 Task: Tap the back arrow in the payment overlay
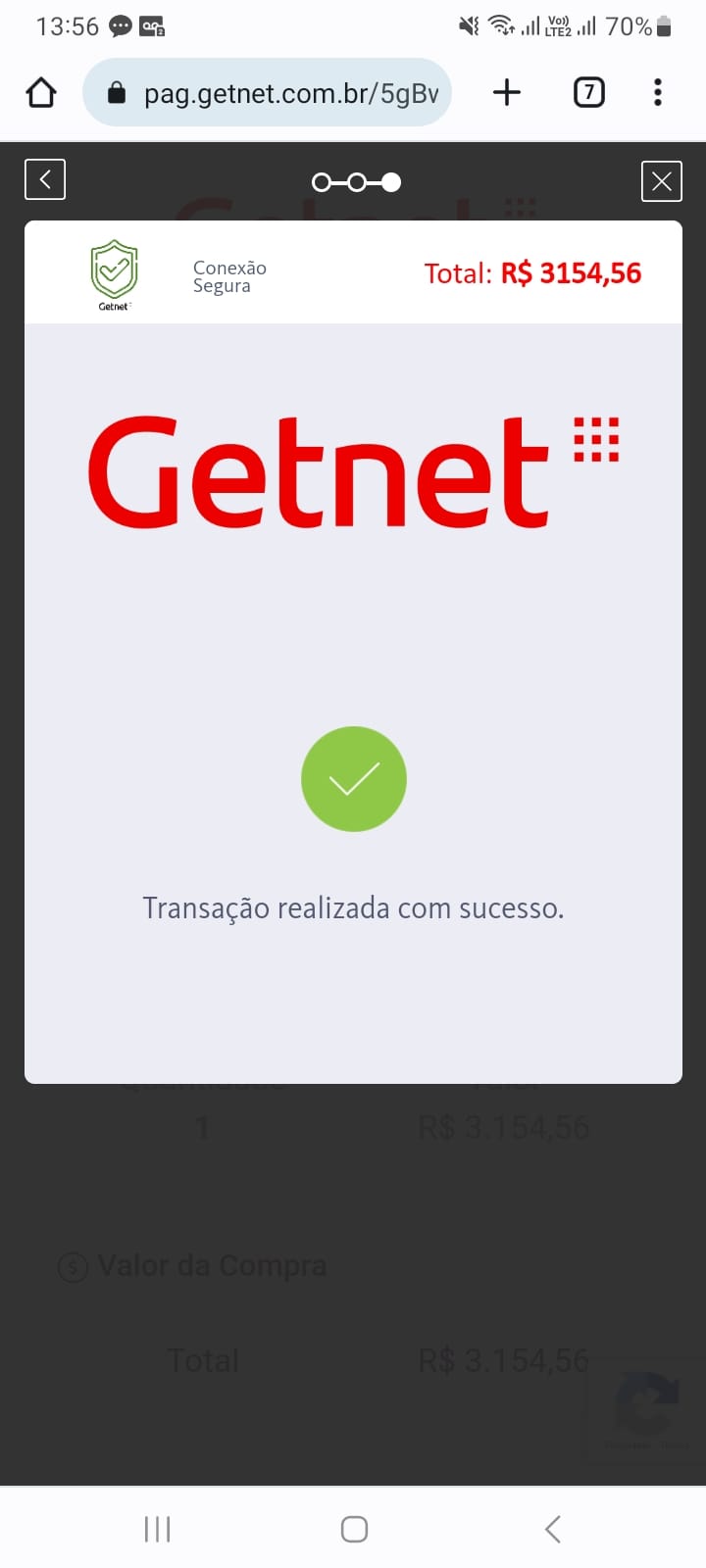pos(45,179)
